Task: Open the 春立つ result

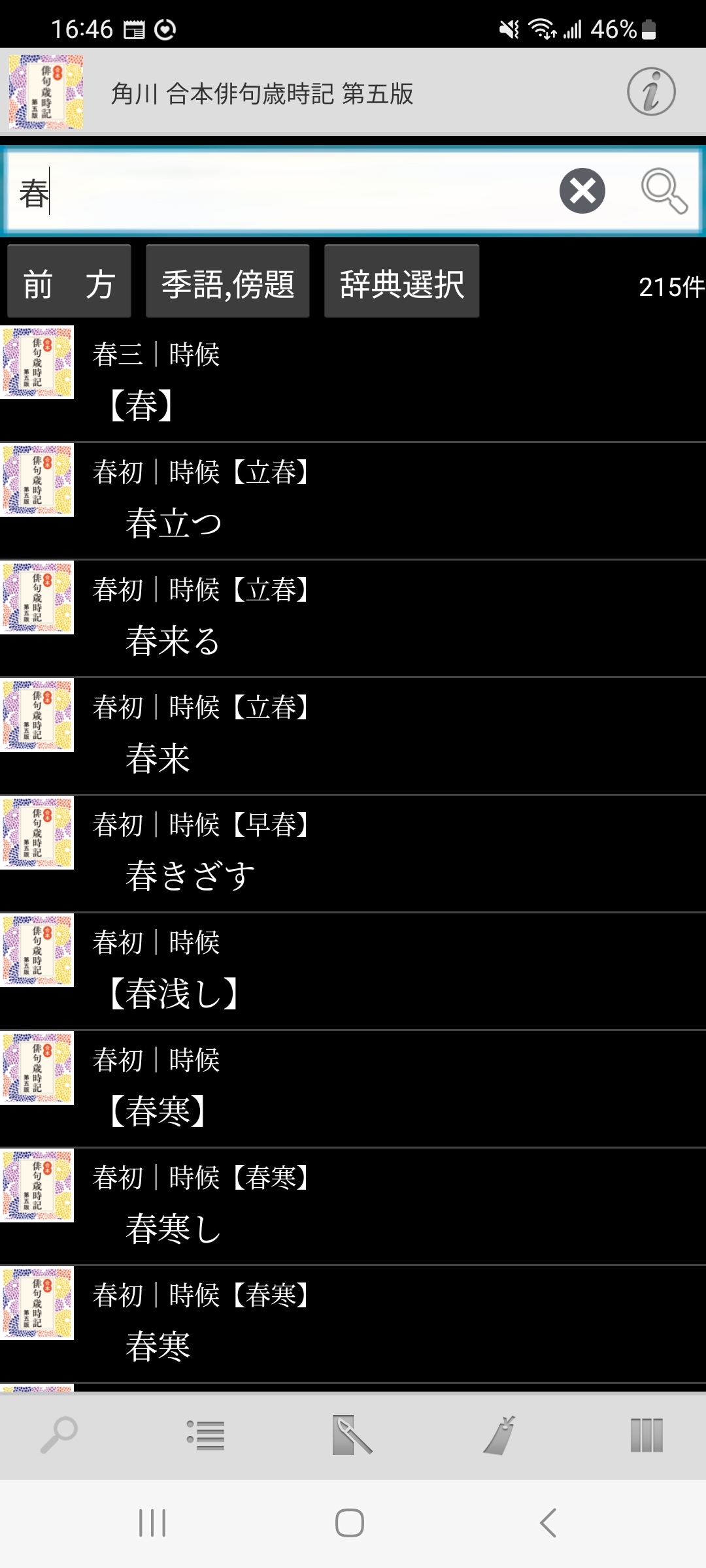Action: click(353, 502)
